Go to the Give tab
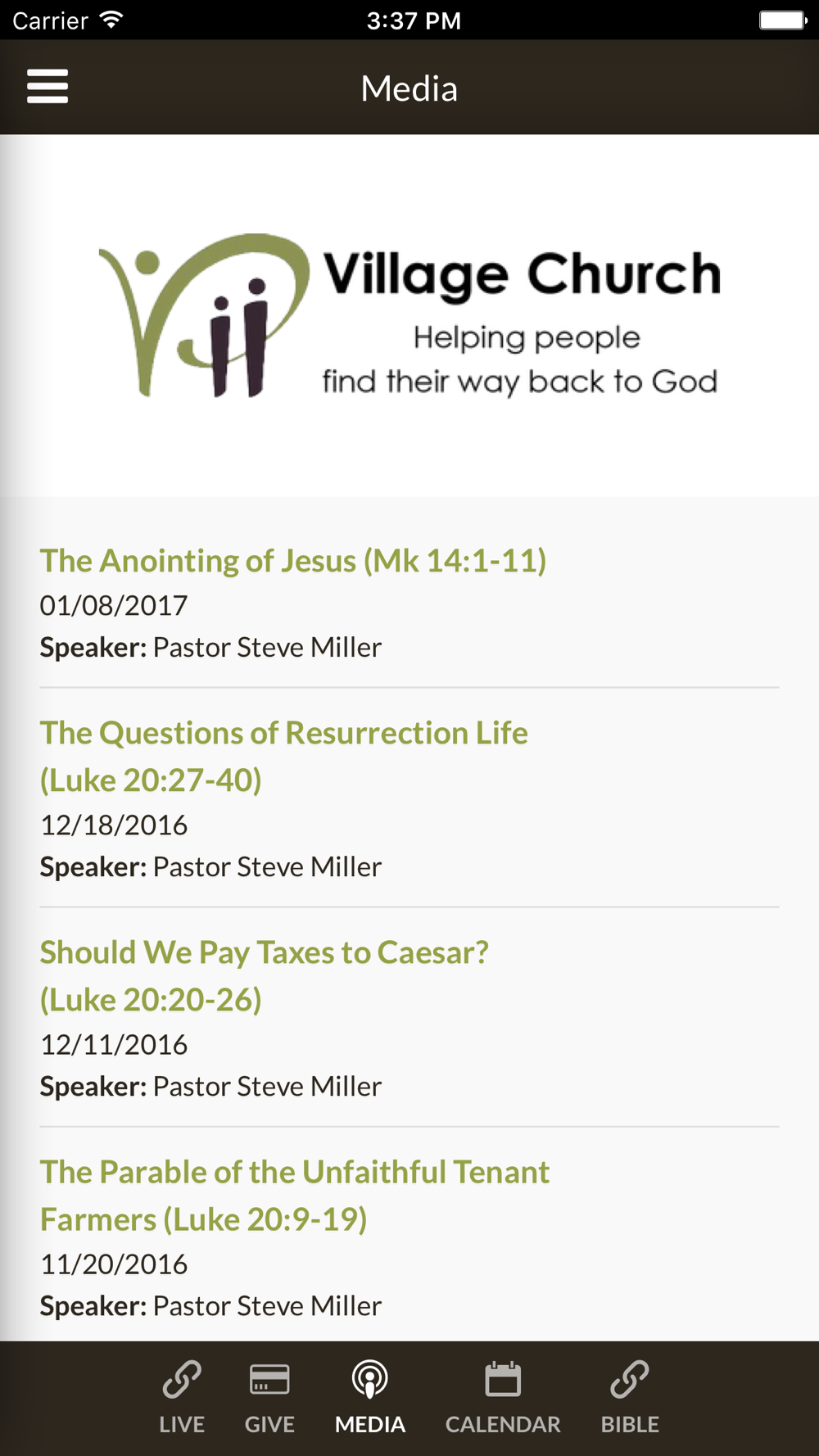Viewport: 819px width, 1456px height. tap(269, 1398)
